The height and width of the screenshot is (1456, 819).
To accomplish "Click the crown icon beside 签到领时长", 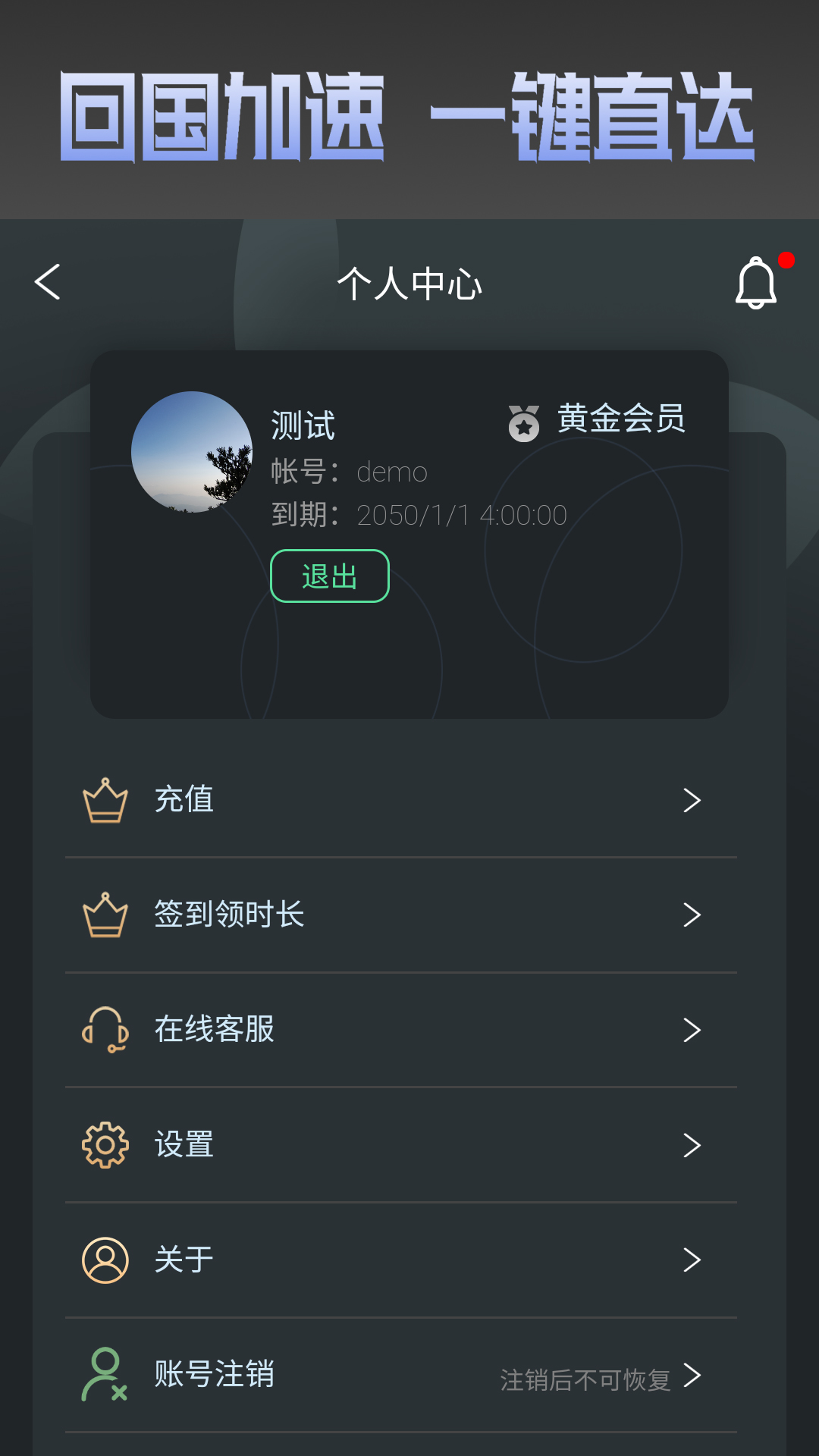I will tap(106, 915).
